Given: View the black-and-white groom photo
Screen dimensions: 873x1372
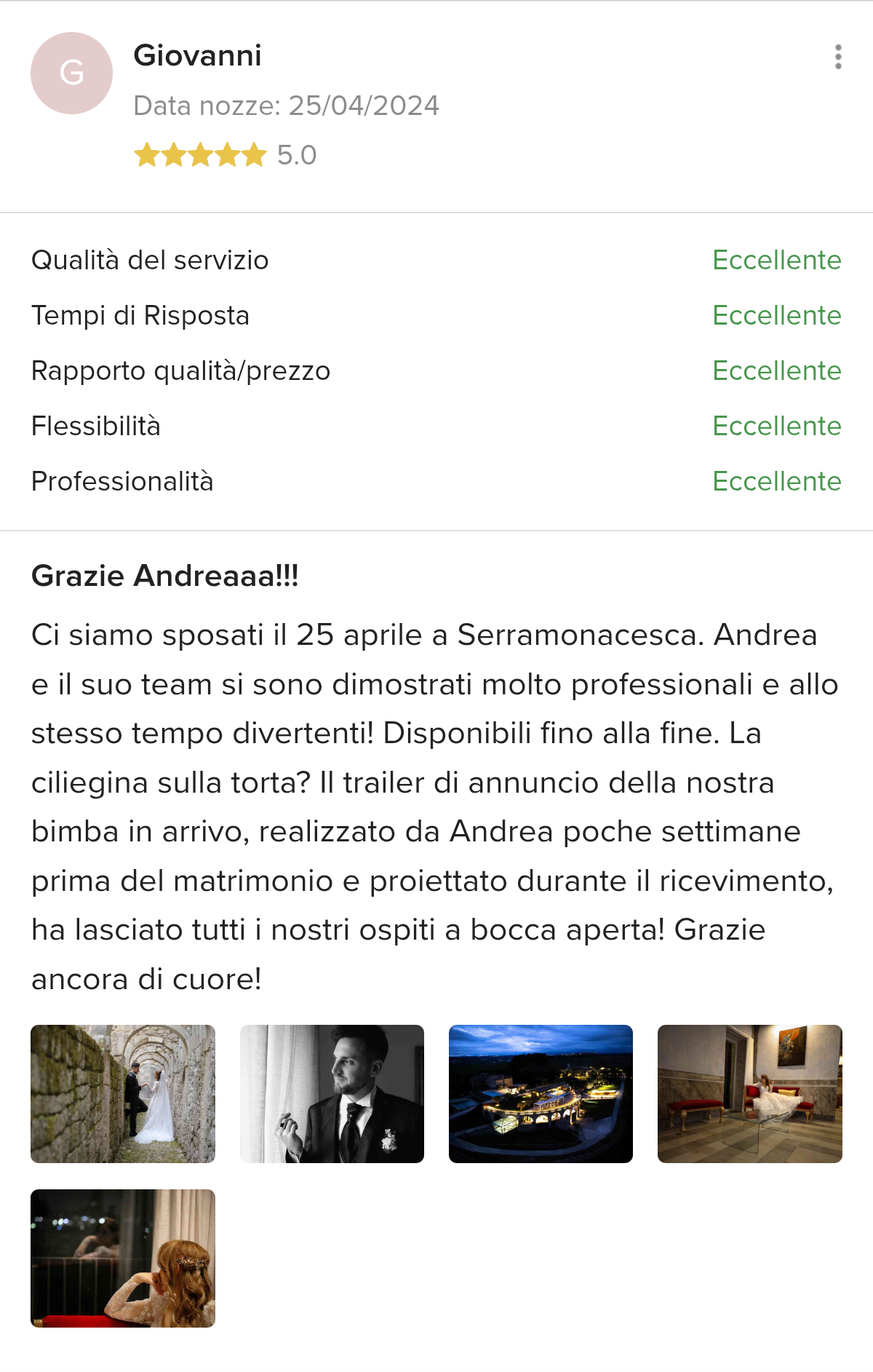Looking at the screenshot, I should pyautogui.click(x=332, y=1093).
